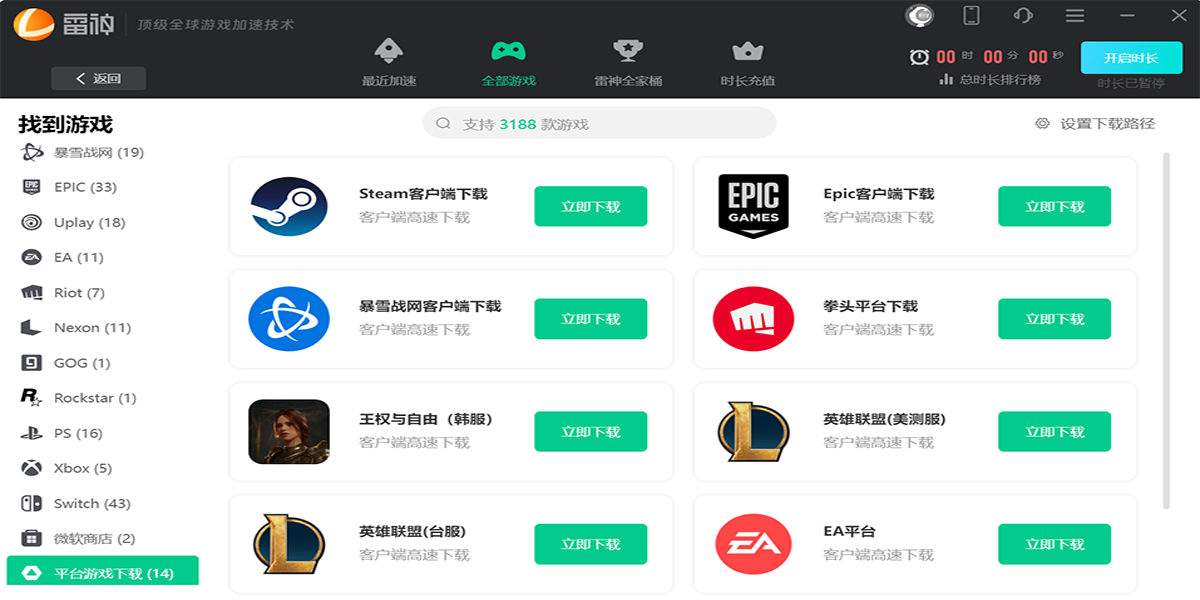Screen dimensions: 1200x600
Task: Download the EA平台 client
Action: point(1054,544)
